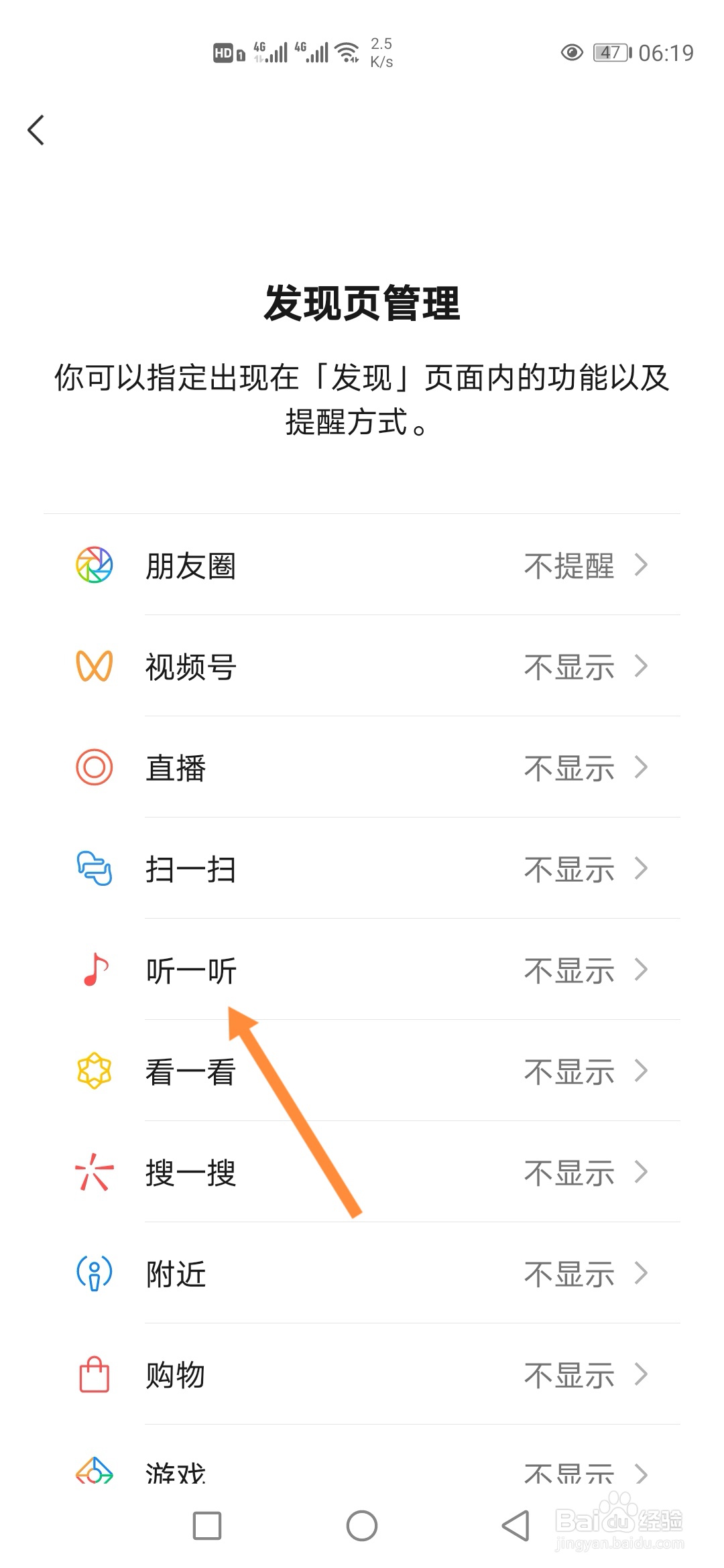
Task: Check the battery indicator showing 47
Action: (x=611, y=52)
